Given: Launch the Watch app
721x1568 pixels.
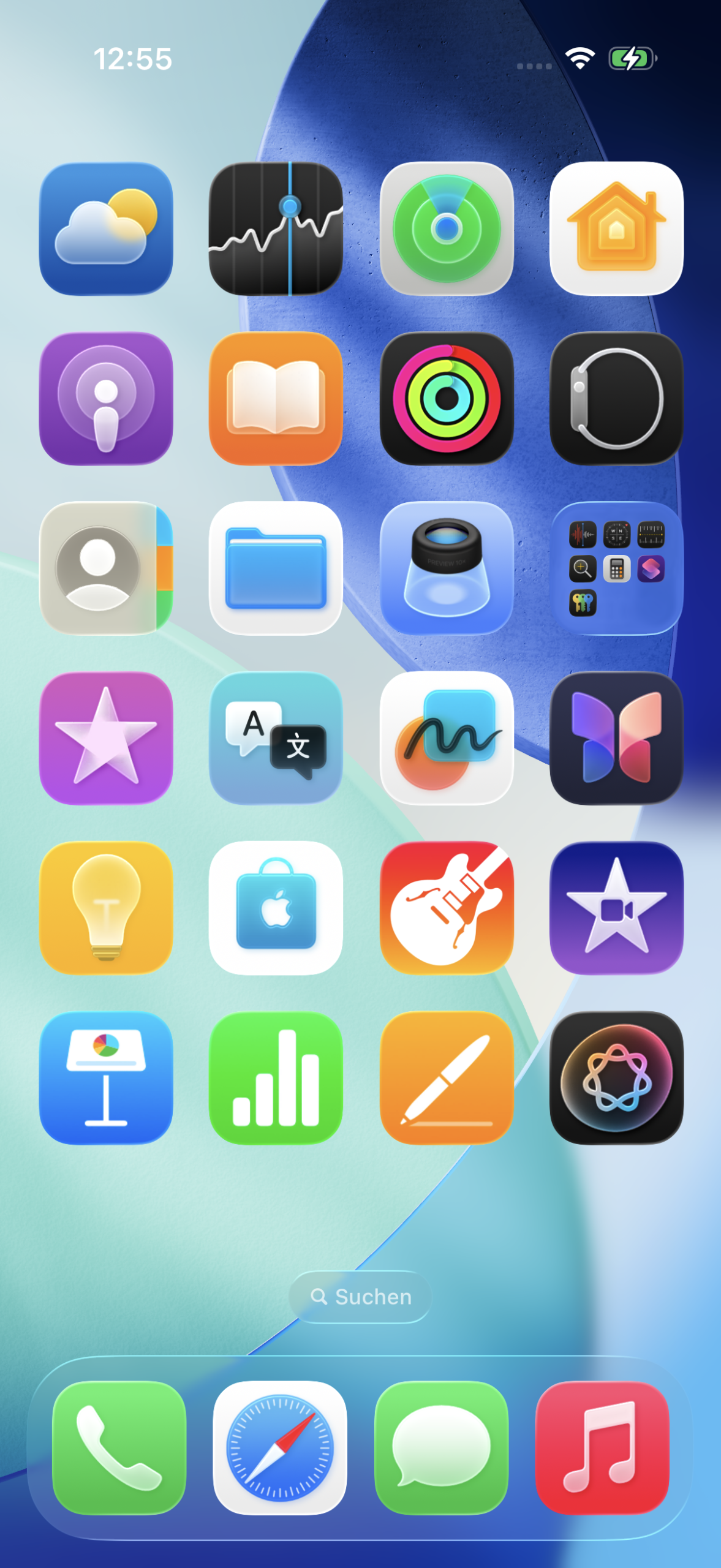Looking at the screenshot, I should [x=616, y=399].
